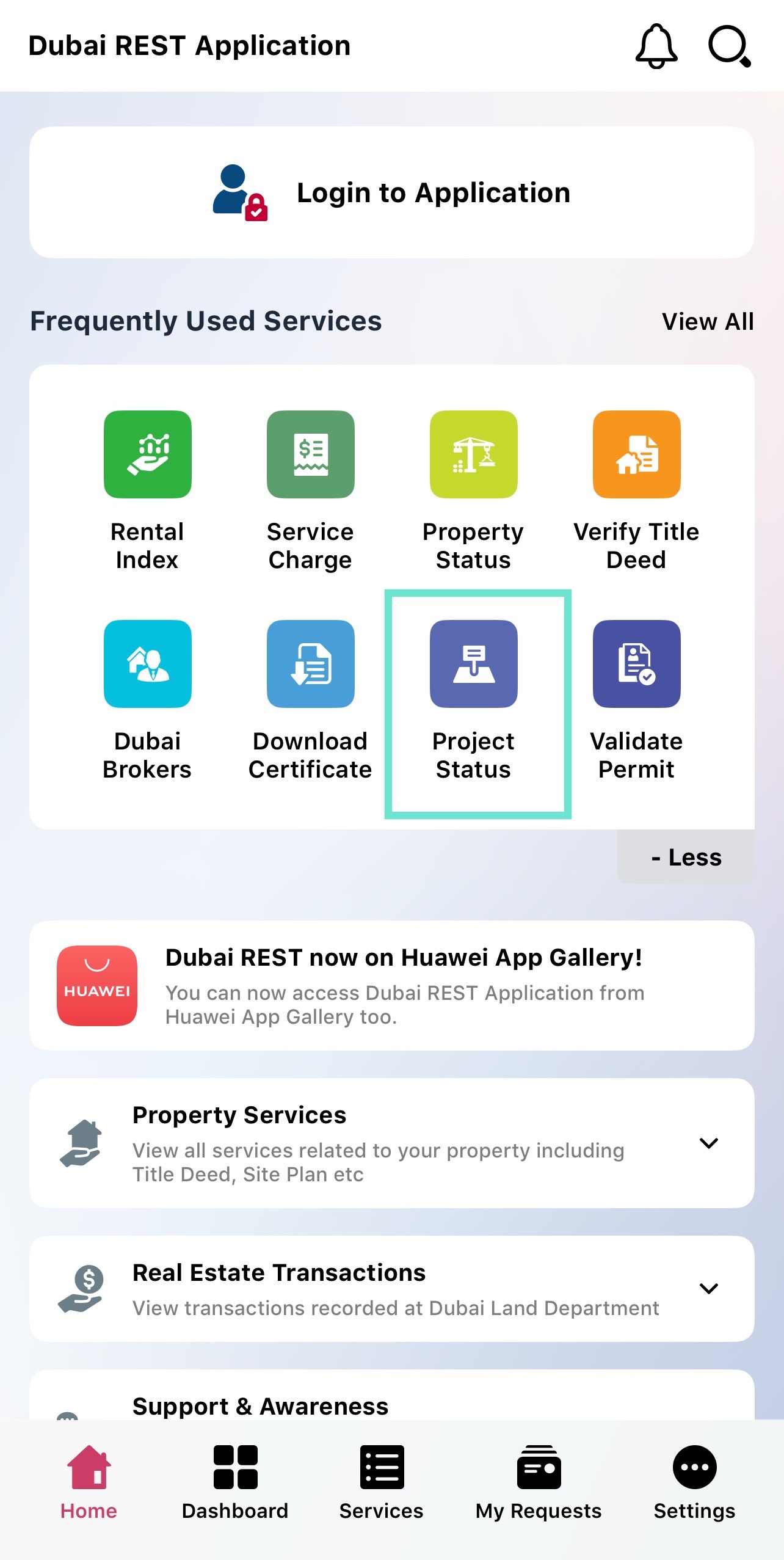Expand Real Estate Transactions
The image size is (784, 1560).
click(708, 1288)
